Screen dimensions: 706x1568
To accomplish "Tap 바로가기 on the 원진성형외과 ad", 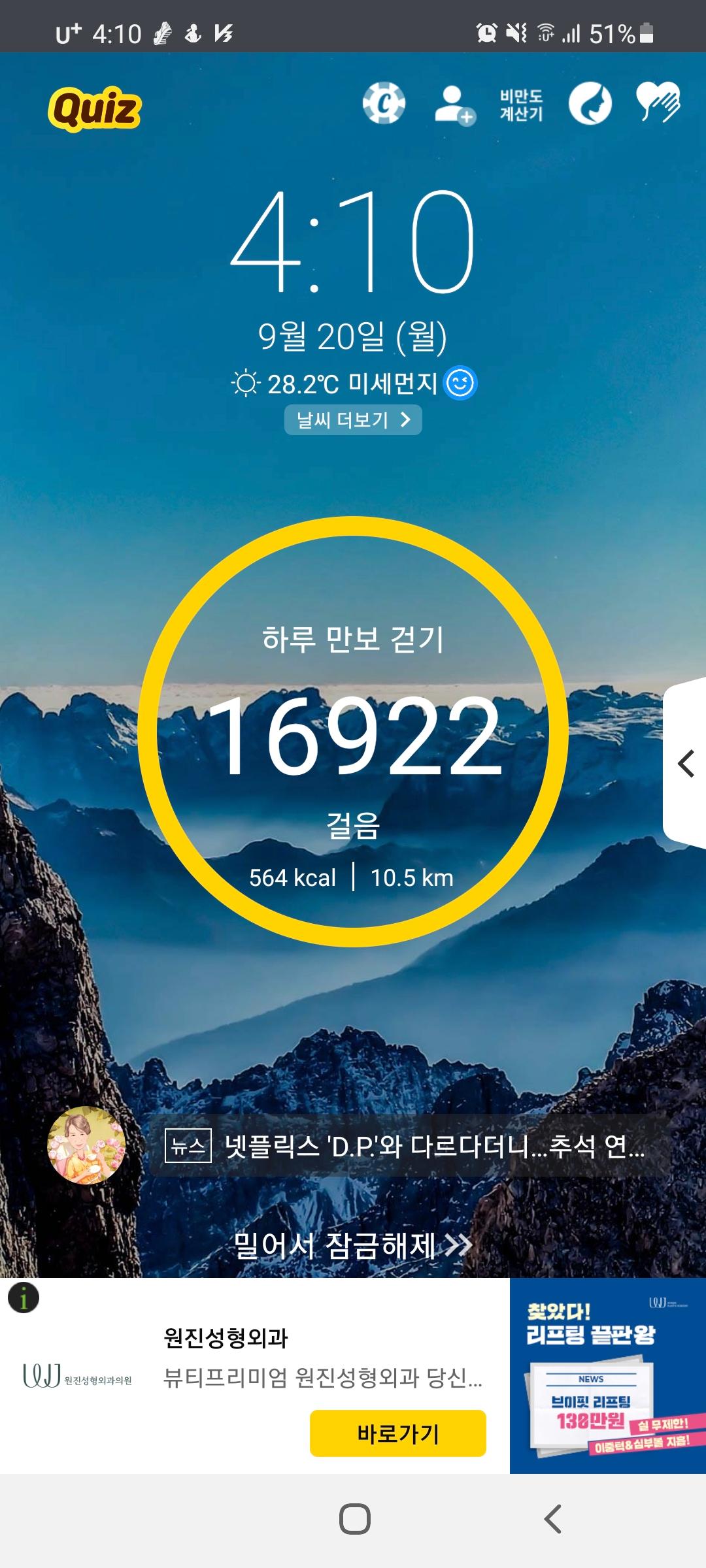I will [397, 1433].
